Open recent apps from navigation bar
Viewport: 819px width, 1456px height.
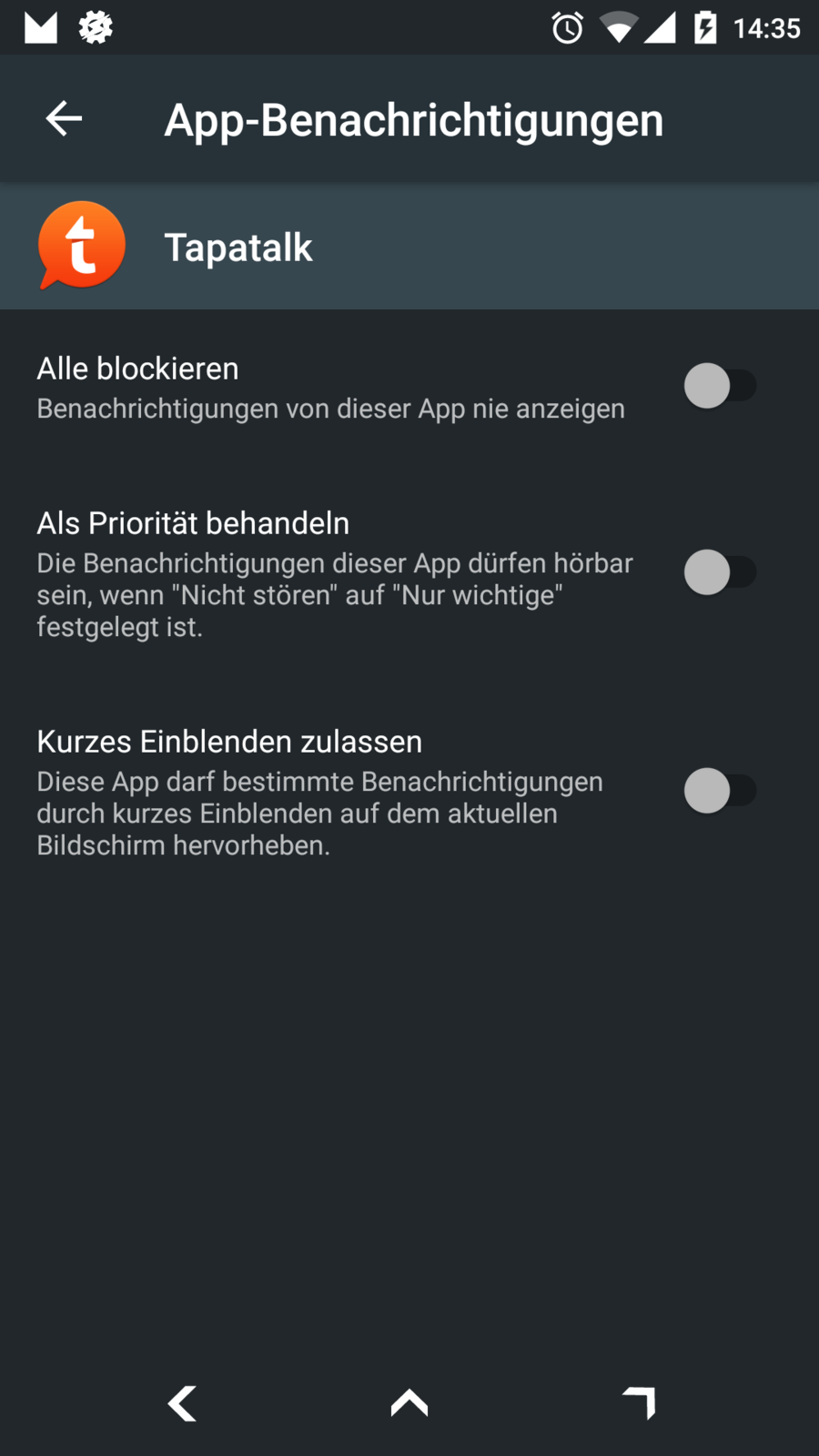tap(639, 1403)
